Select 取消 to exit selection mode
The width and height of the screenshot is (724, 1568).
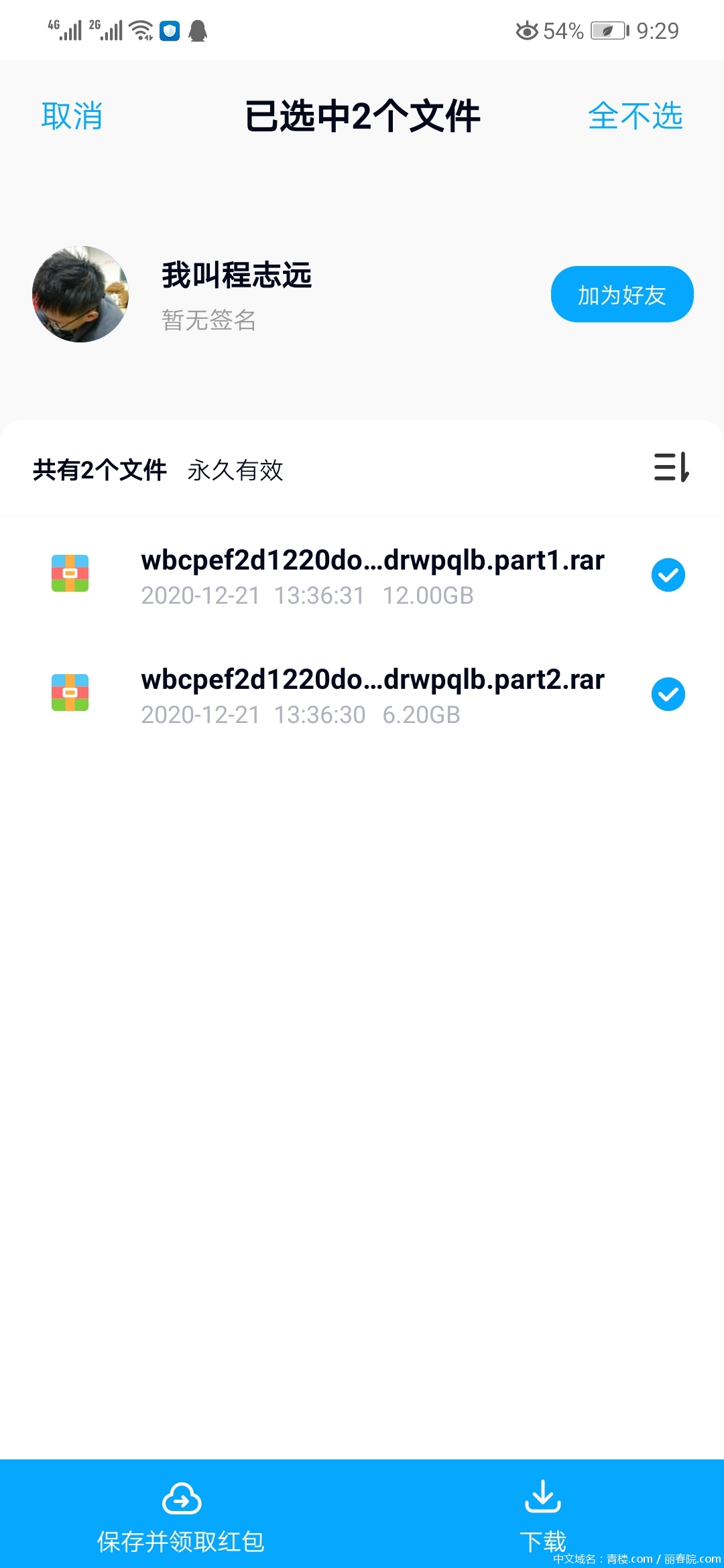tap(72, 115)
